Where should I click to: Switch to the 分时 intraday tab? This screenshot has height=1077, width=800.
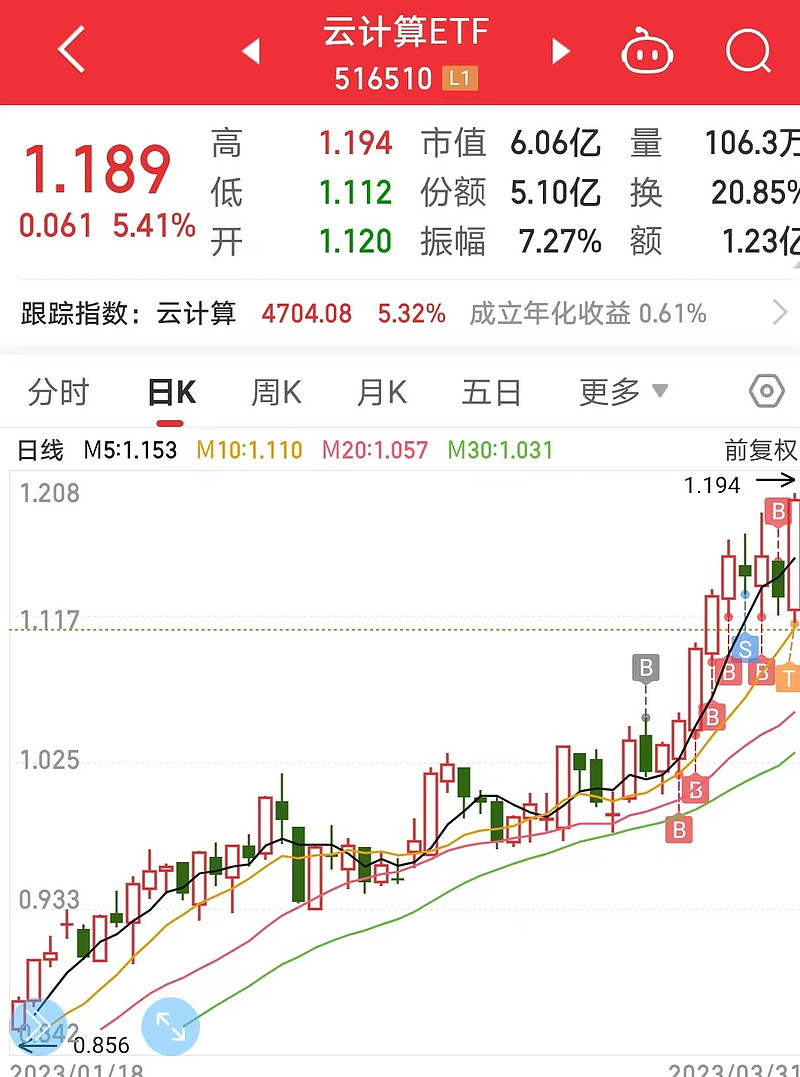[x=57, y=392]
